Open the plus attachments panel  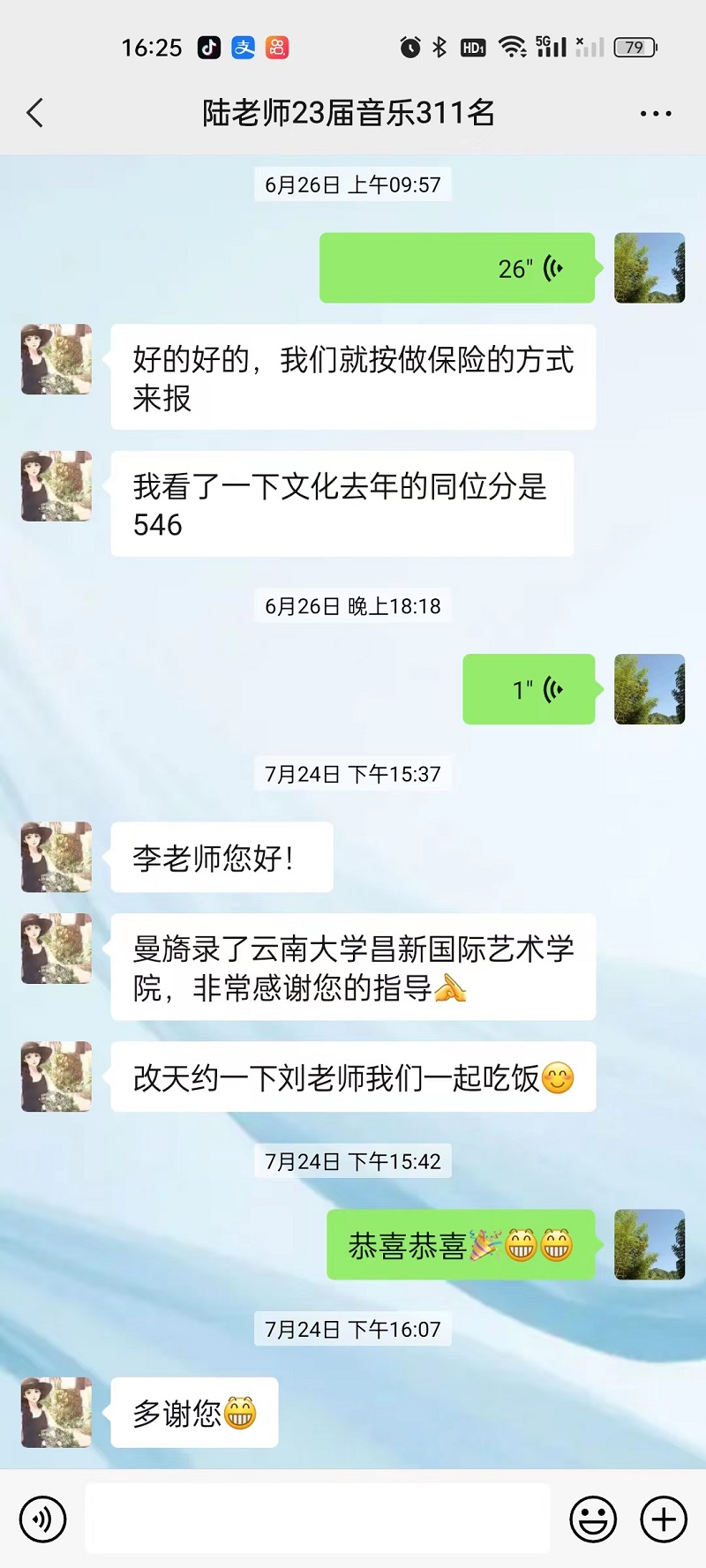pos(664,1519)
